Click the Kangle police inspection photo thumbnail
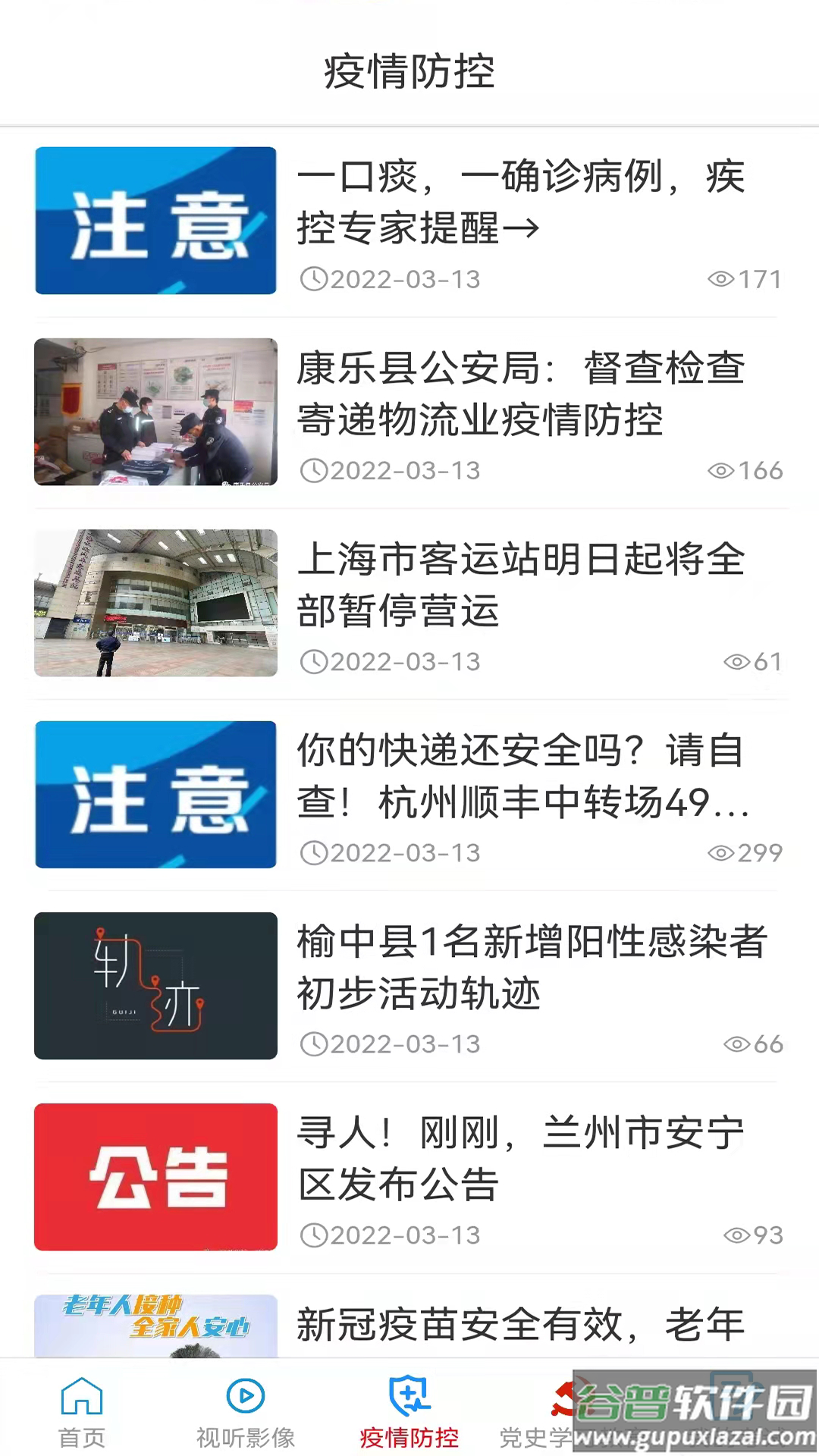The height and width of the screenshot is (1456, 819). tap(155, 412)
